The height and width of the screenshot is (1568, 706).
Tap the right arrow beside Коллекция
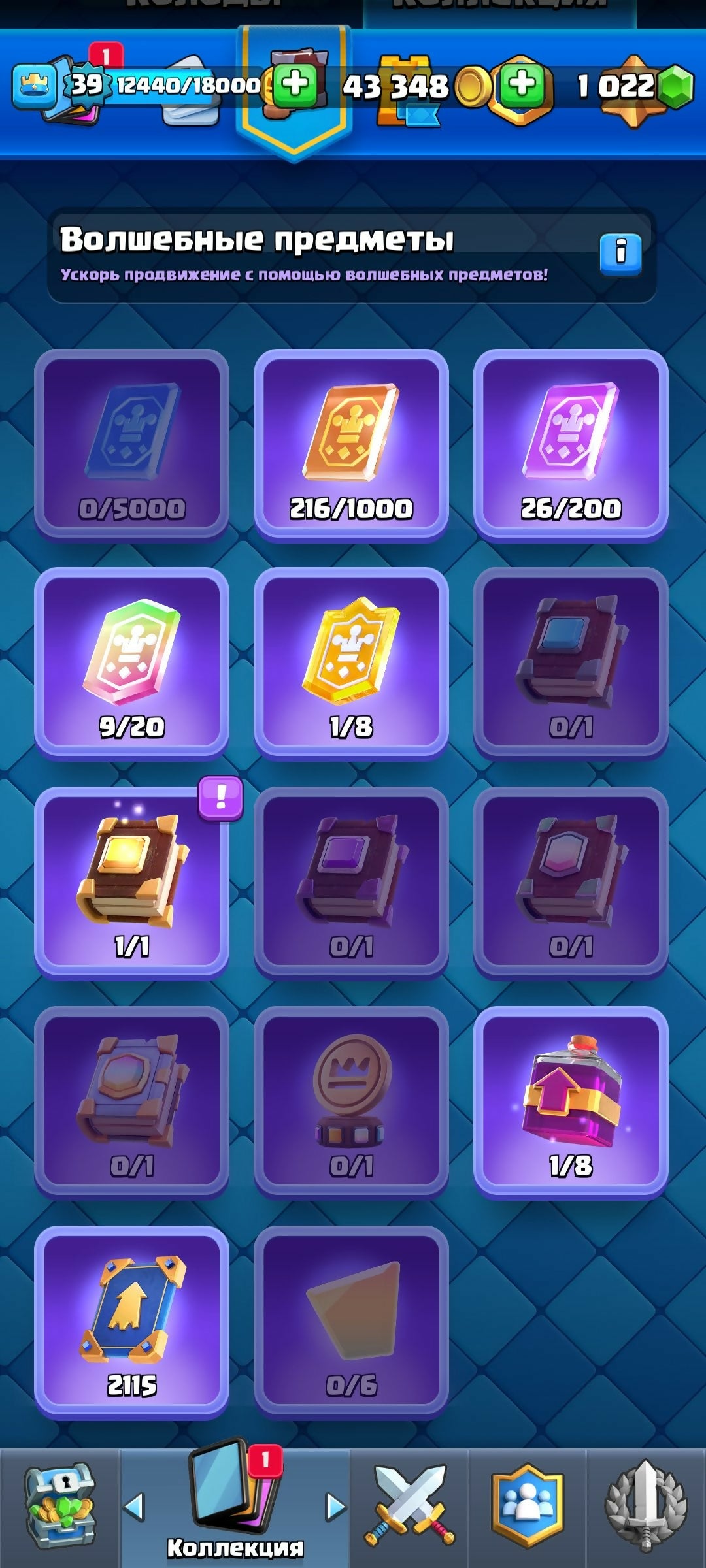click(x=335, y=1507)
